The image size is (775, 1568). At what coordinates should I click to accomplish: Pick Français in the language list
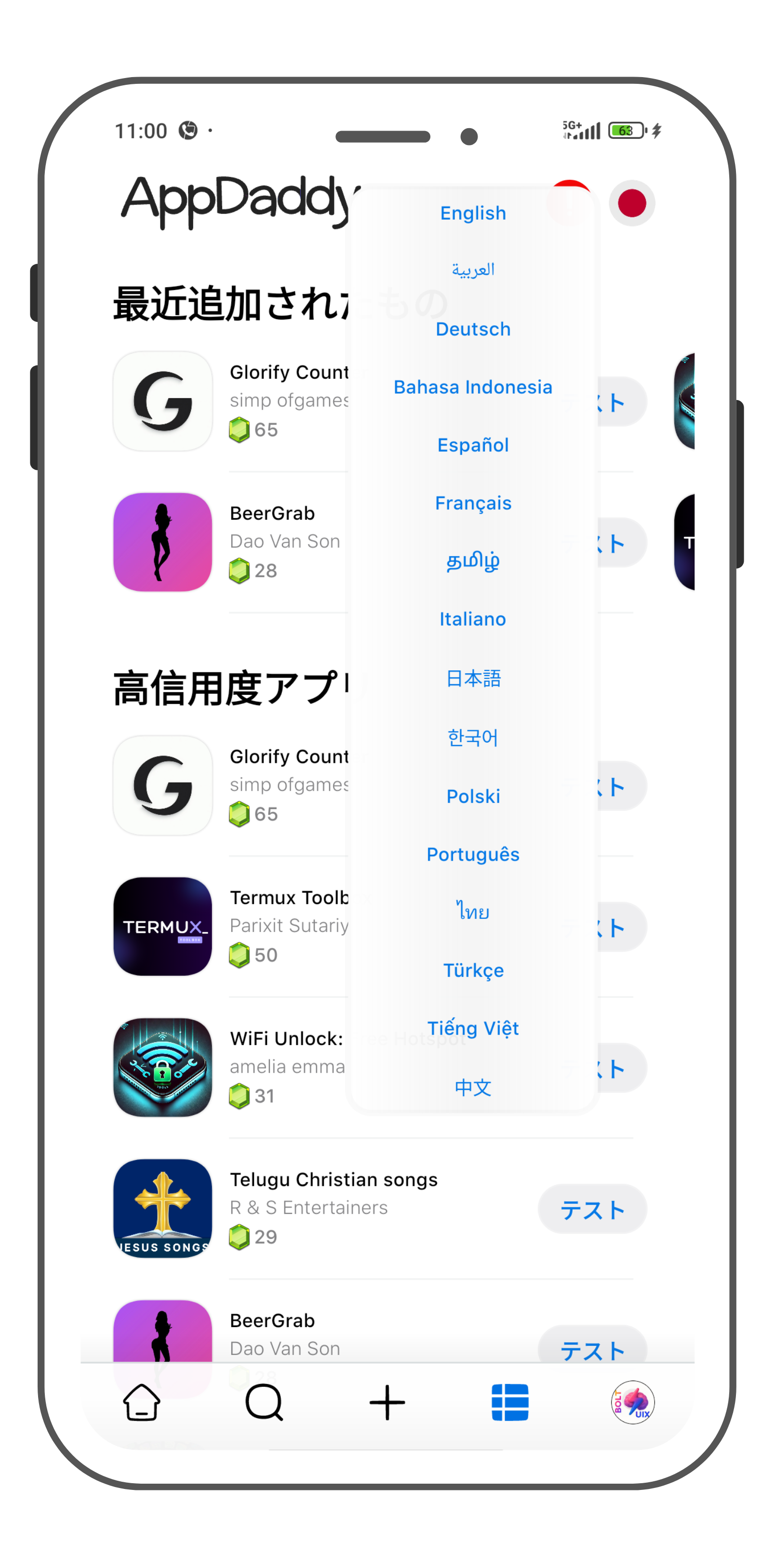[472, 503]
